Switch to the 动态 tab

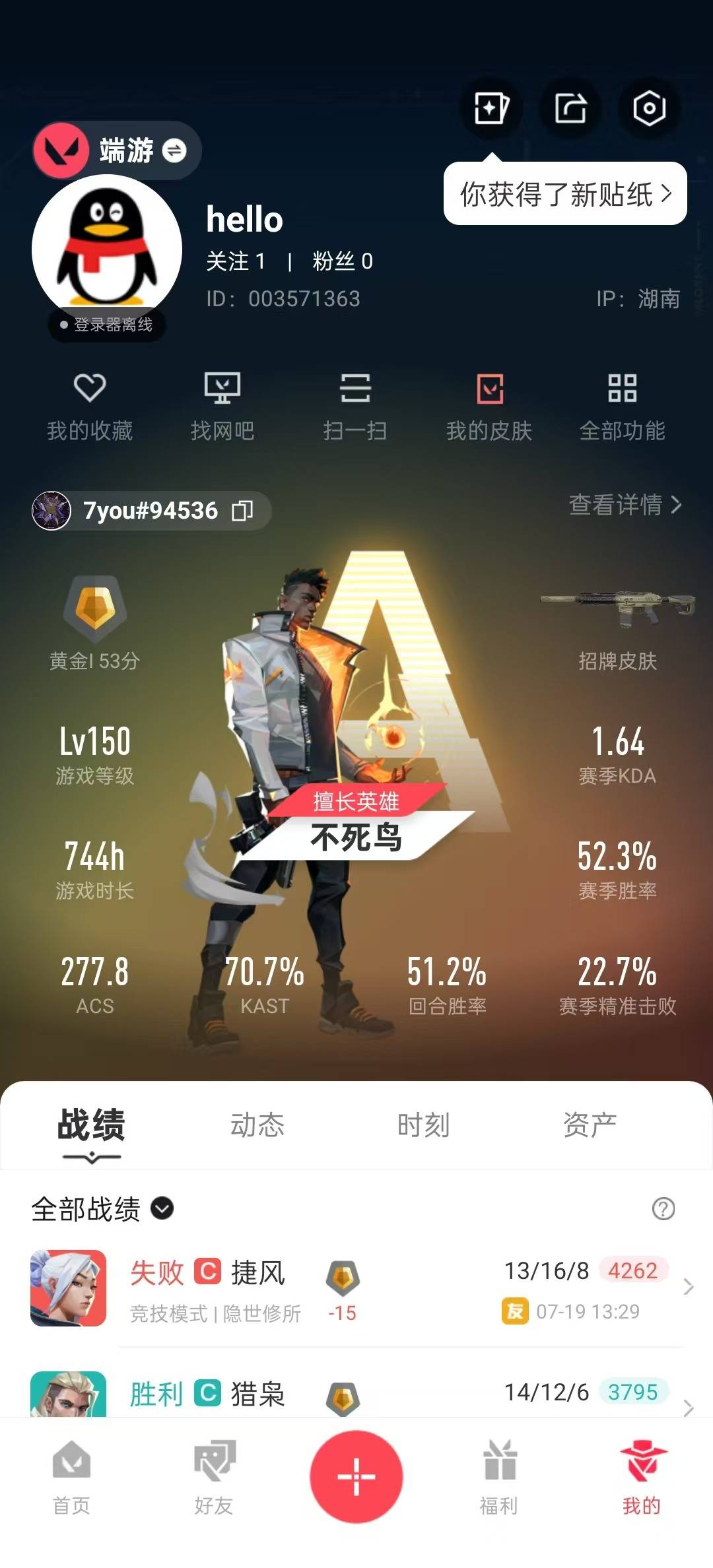point(257,1125)
